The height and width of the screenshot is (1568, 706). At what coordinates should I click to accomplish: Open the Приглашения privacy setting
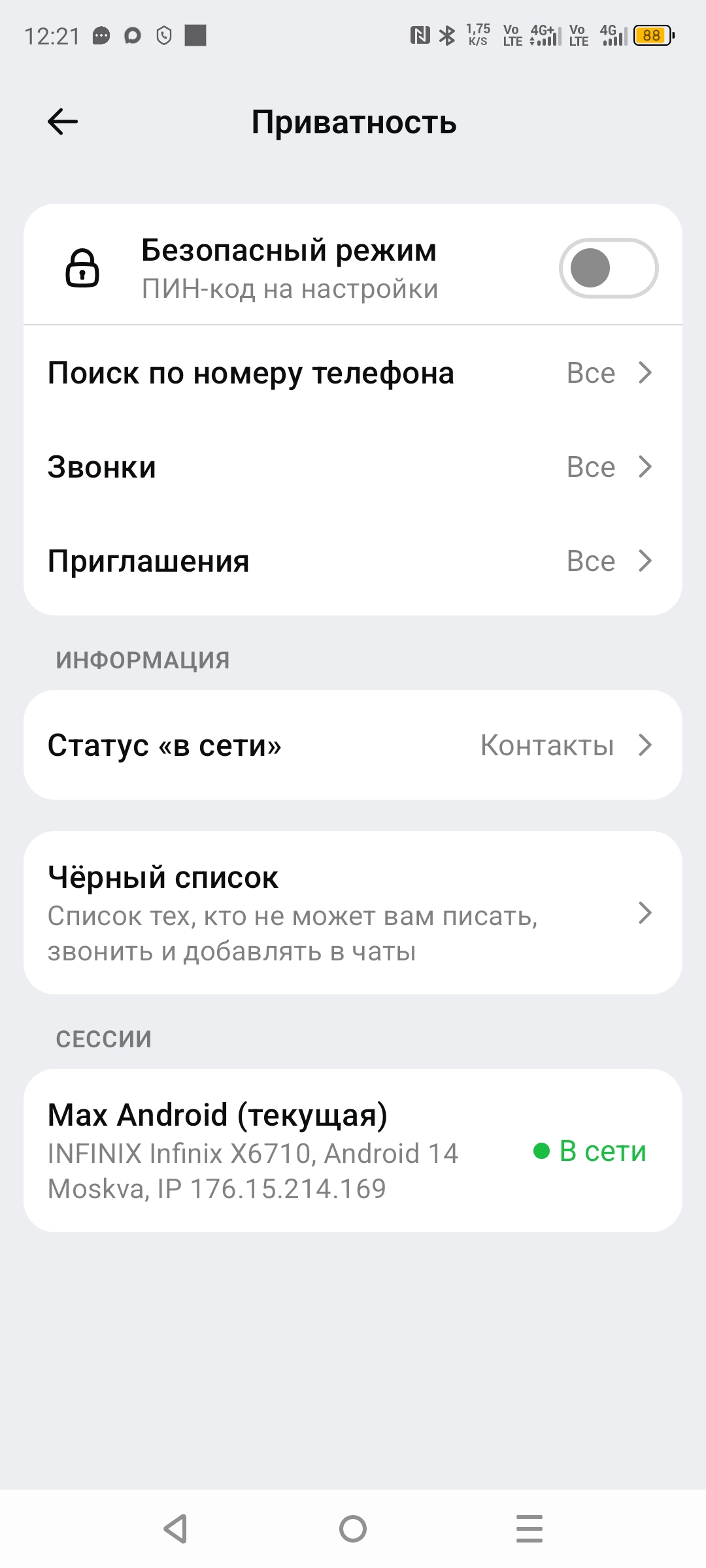[353, 561]
